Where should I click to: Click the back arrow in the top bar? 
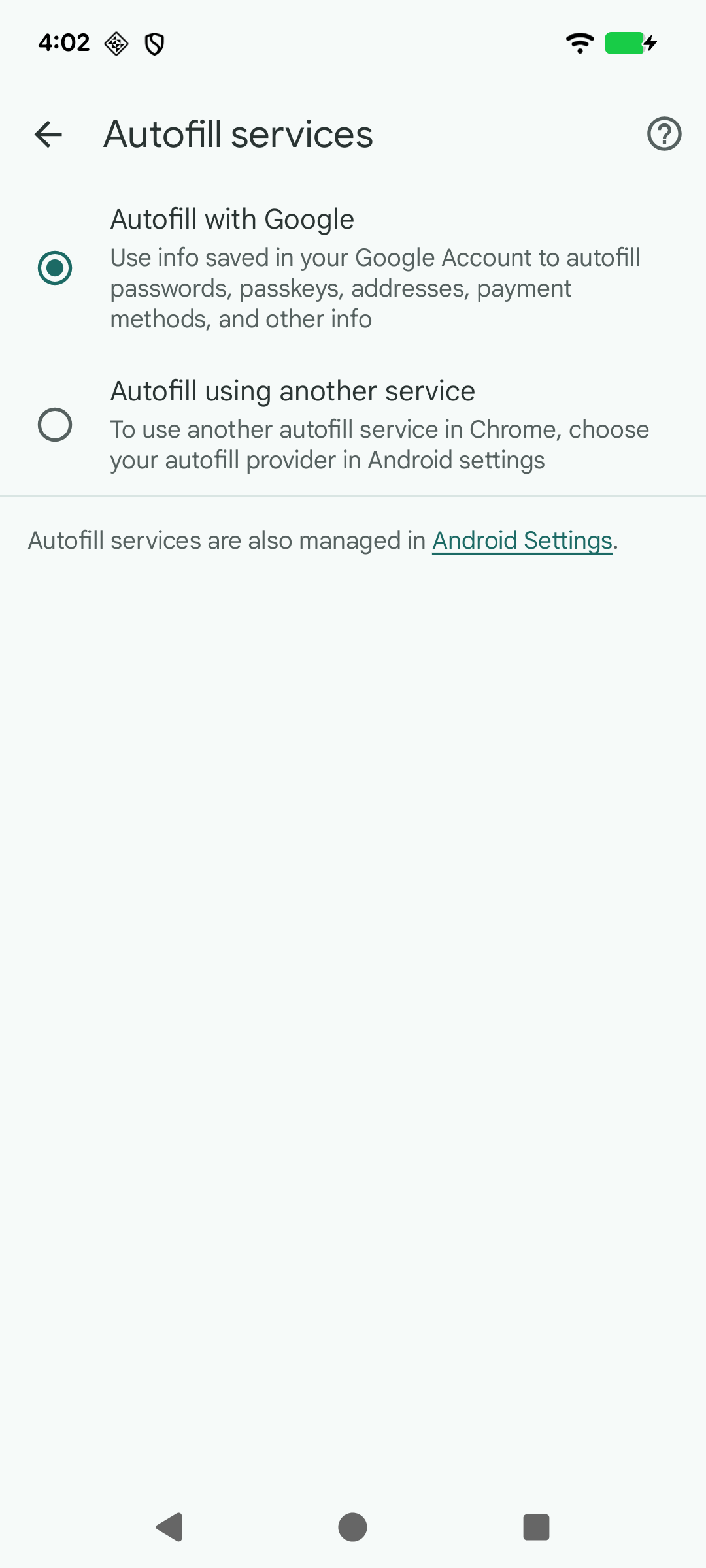(x=48, y=134)
